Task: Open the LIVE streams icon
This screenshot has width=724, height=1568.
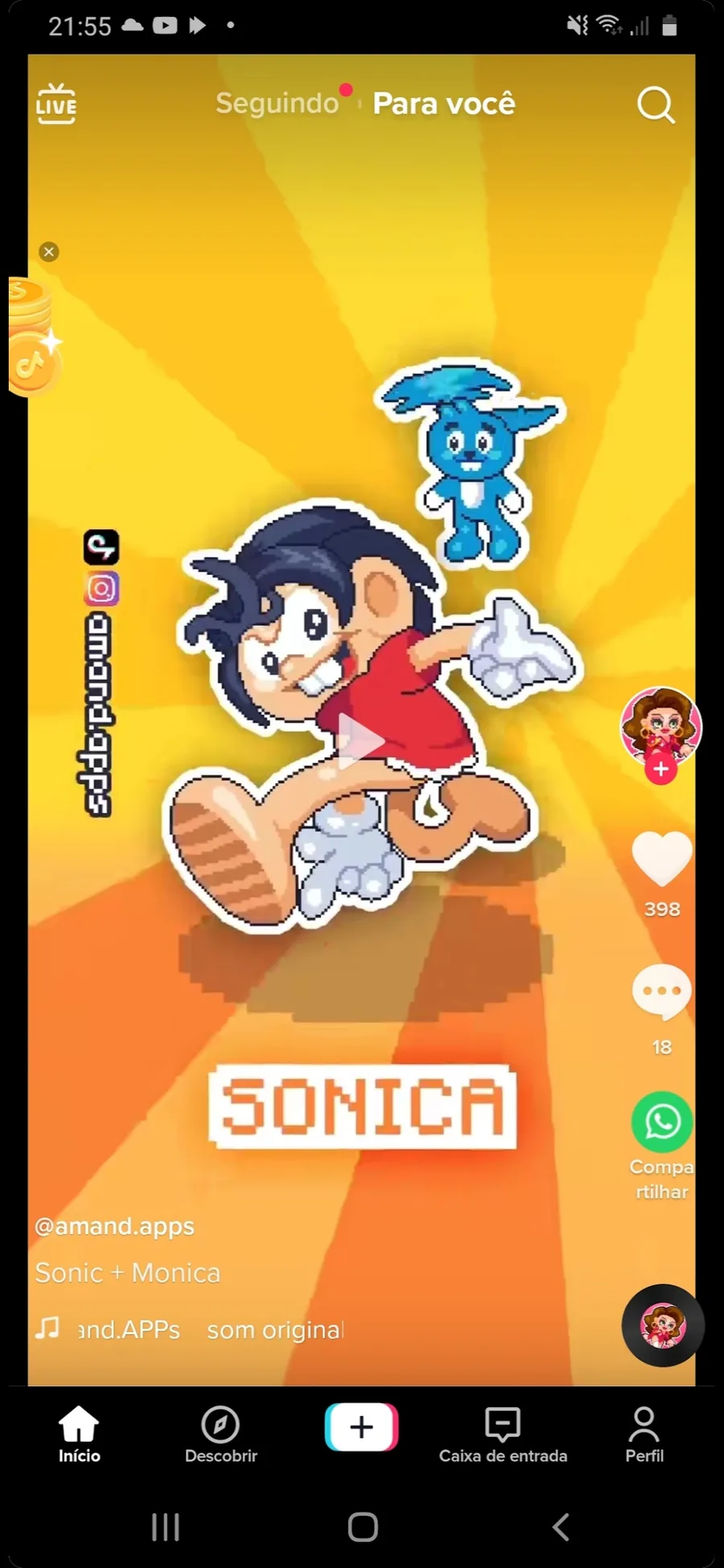Action: click(56, 104)
